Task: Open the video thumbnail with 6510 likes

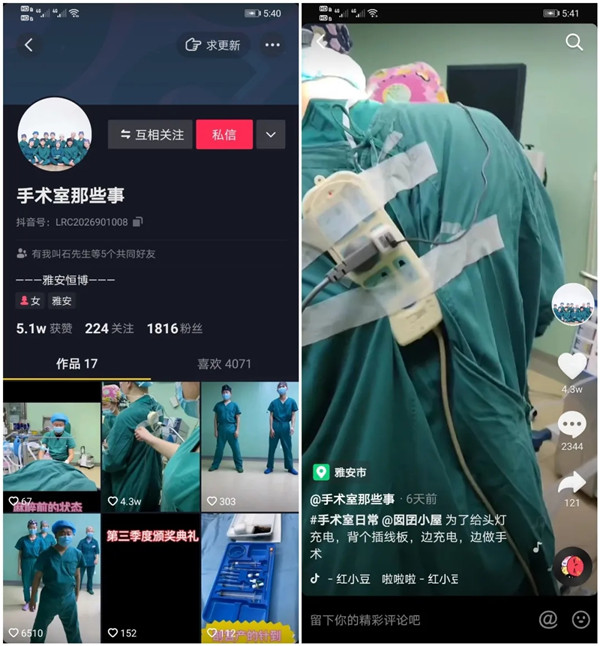Action: click(x=51, y=577)
